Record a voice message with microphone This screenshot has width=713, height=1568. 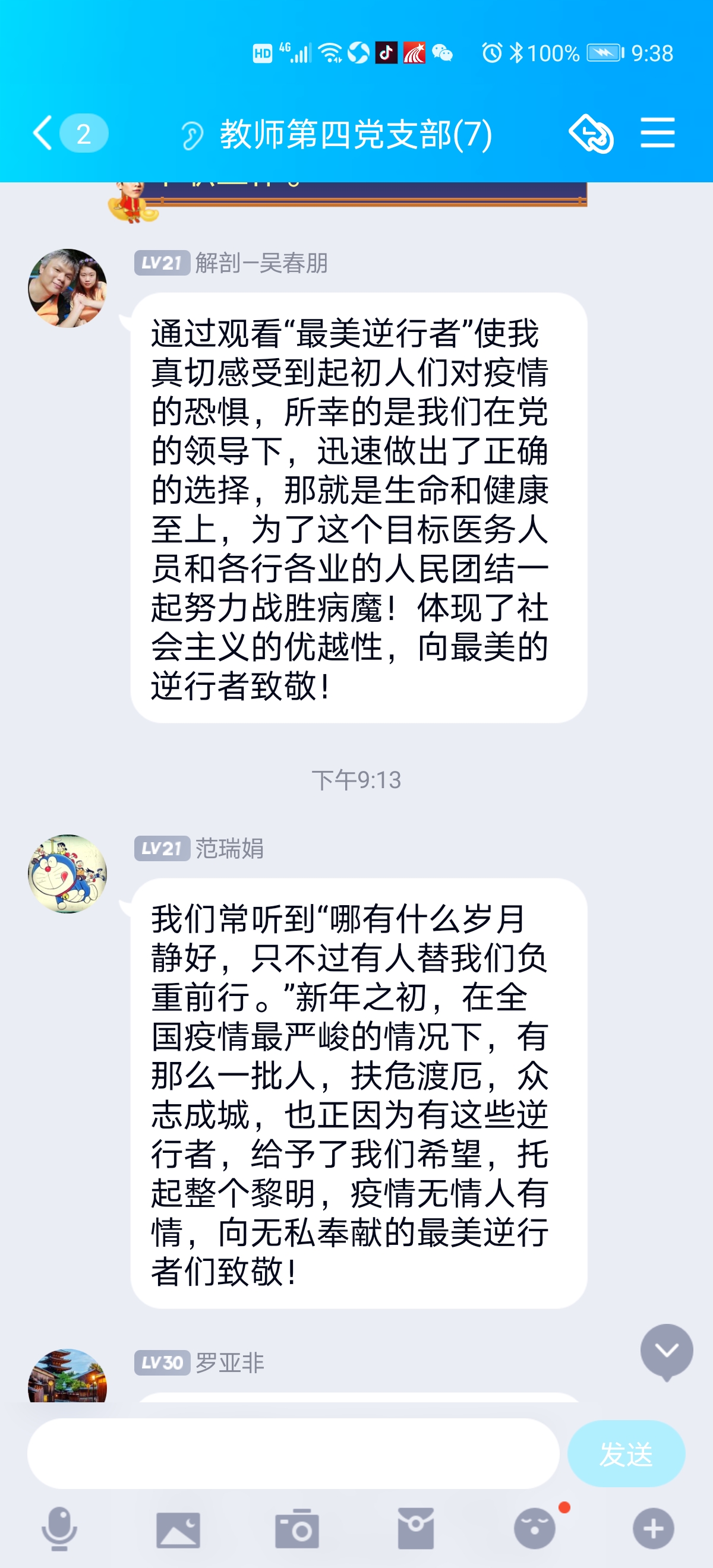click(x=59, y=1528)
